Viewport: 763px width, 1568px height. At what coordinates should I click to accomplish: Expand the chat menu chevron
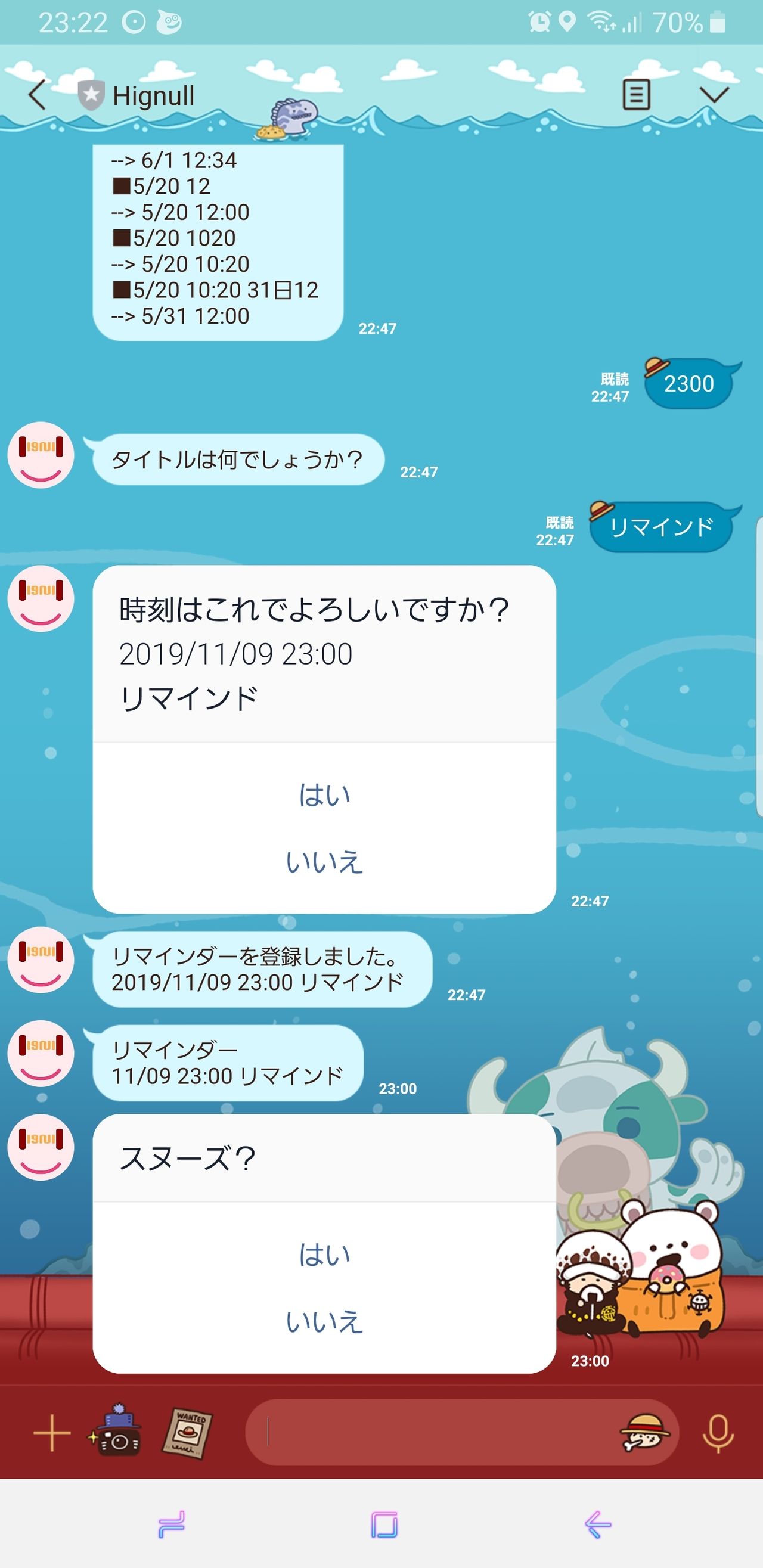[x=714, y=95]
